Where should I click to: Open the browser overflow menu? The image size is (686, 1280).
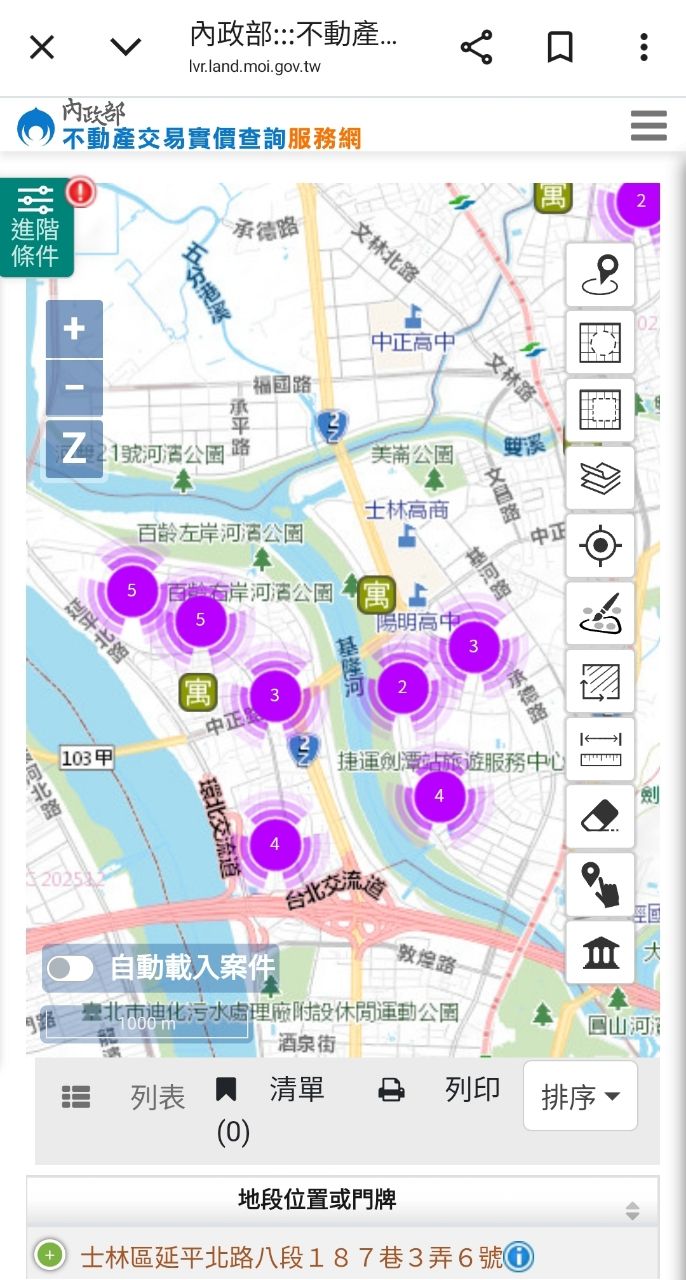[644, 47]
